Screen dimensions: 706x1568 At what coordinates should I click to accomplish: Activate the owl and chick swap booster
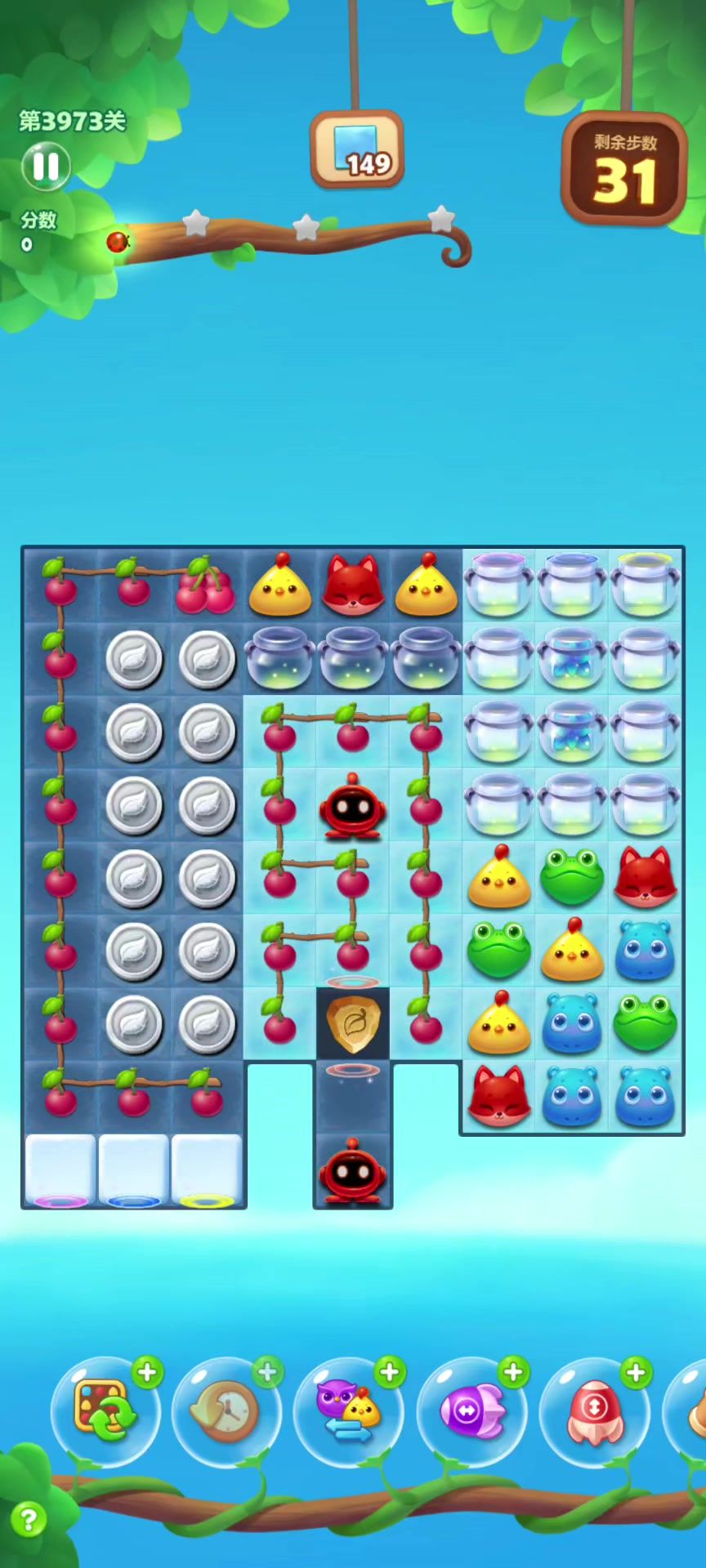348,1412
